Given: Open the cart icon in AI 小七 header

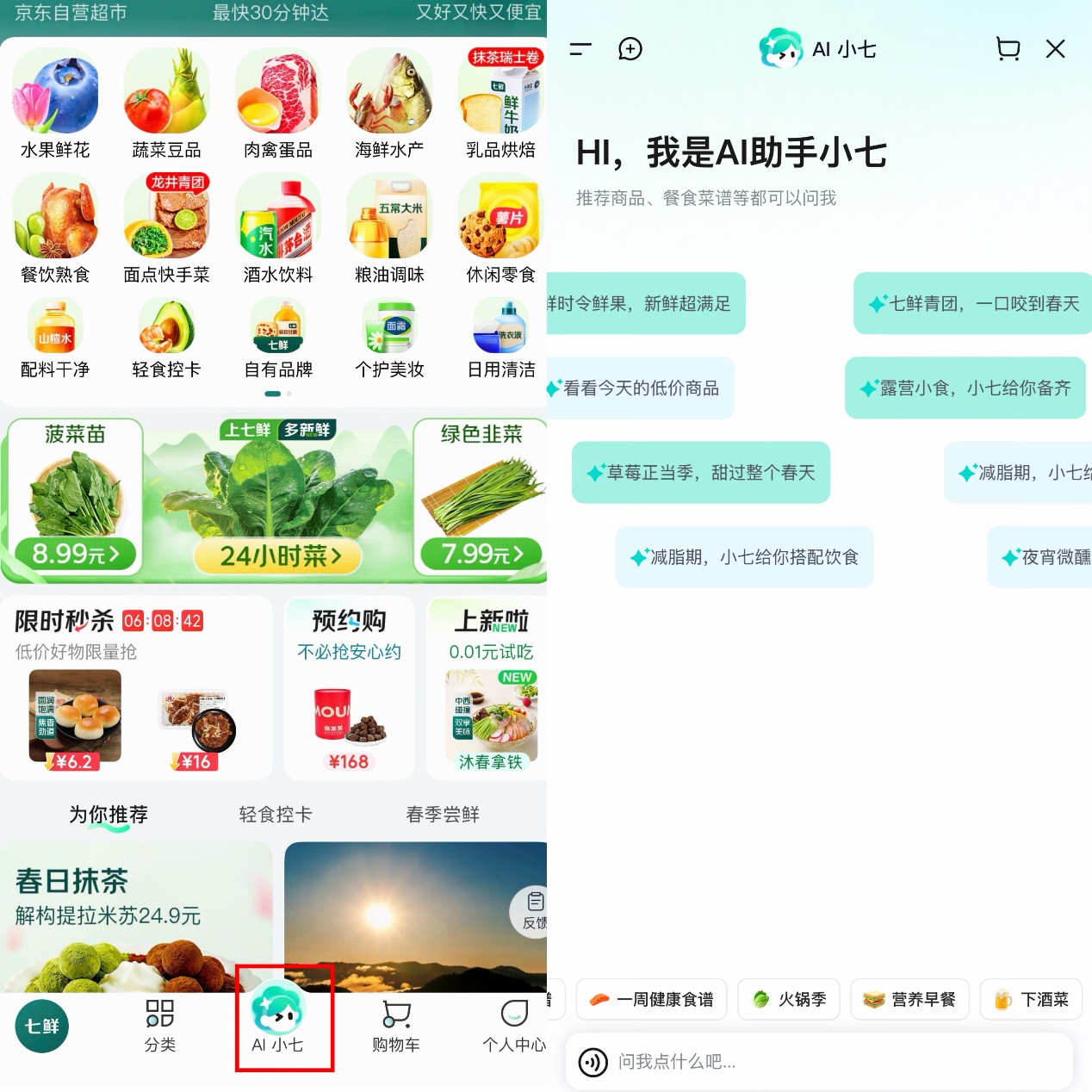Looking at the screenshot, I should [x=1008, y=49].
